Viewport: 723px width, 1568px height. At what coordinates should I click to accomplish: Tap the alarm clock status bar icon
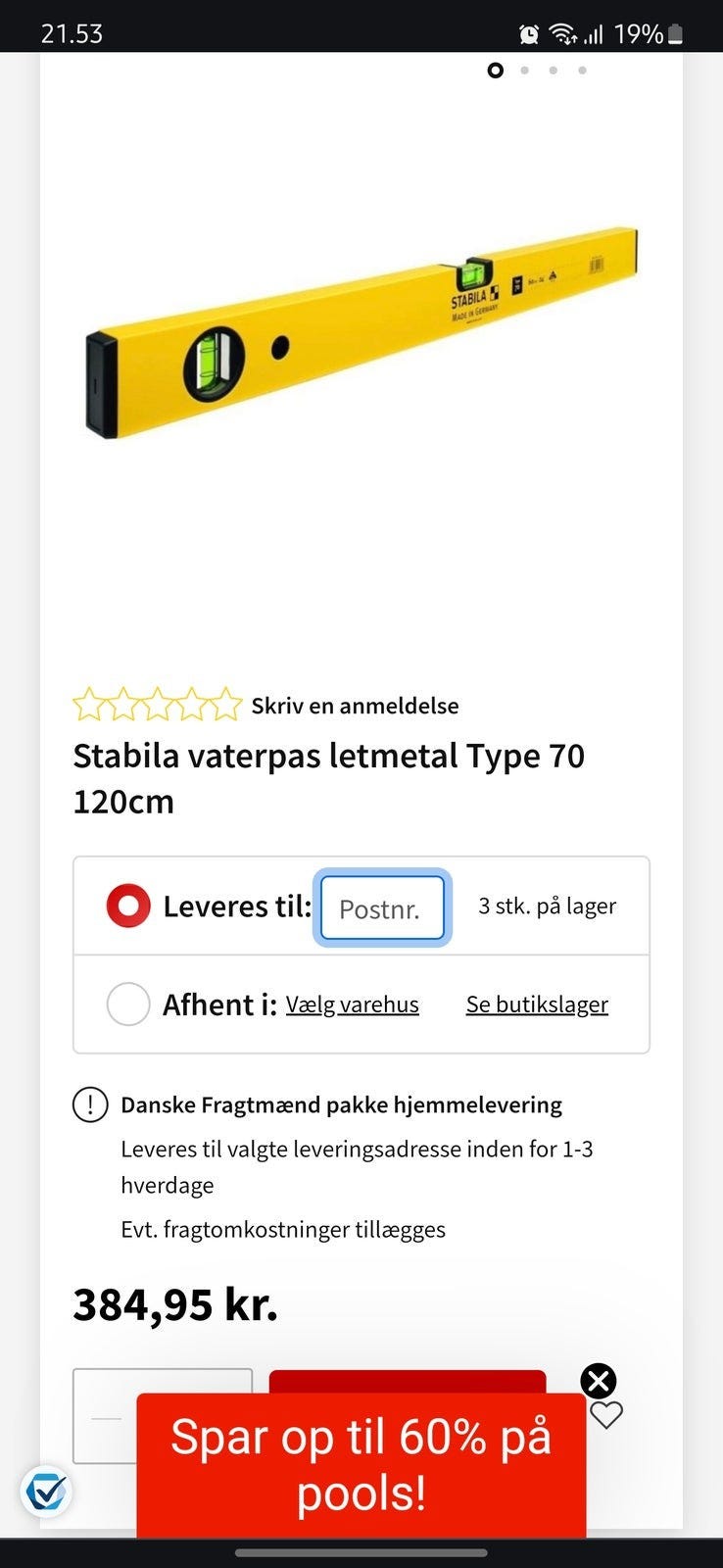pyautogui.click(x=528, y=33)
